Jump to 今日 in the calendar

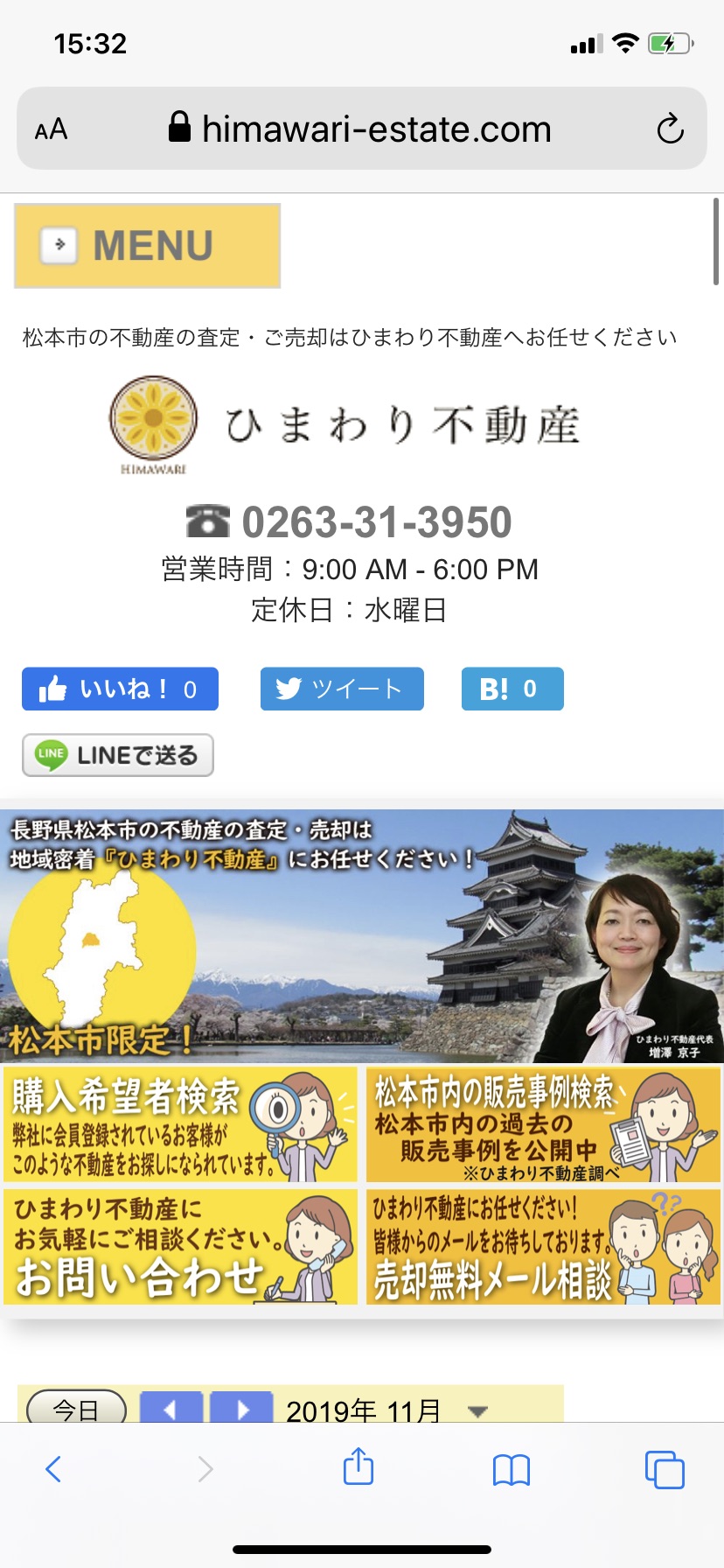pyautogui.click(x=77, y=1408)
